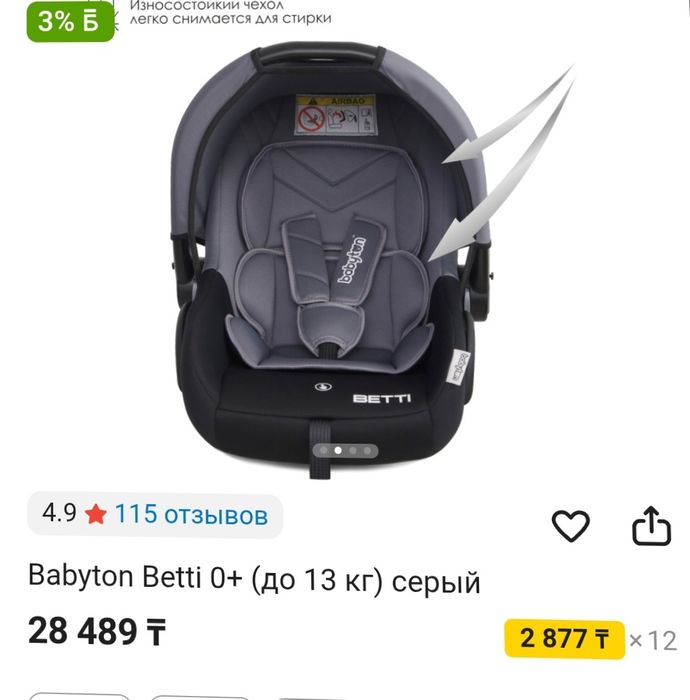Viewport: 690px width, 700px height.
Task: Add Babyton Betti to favorites
Action: [571, 525]
